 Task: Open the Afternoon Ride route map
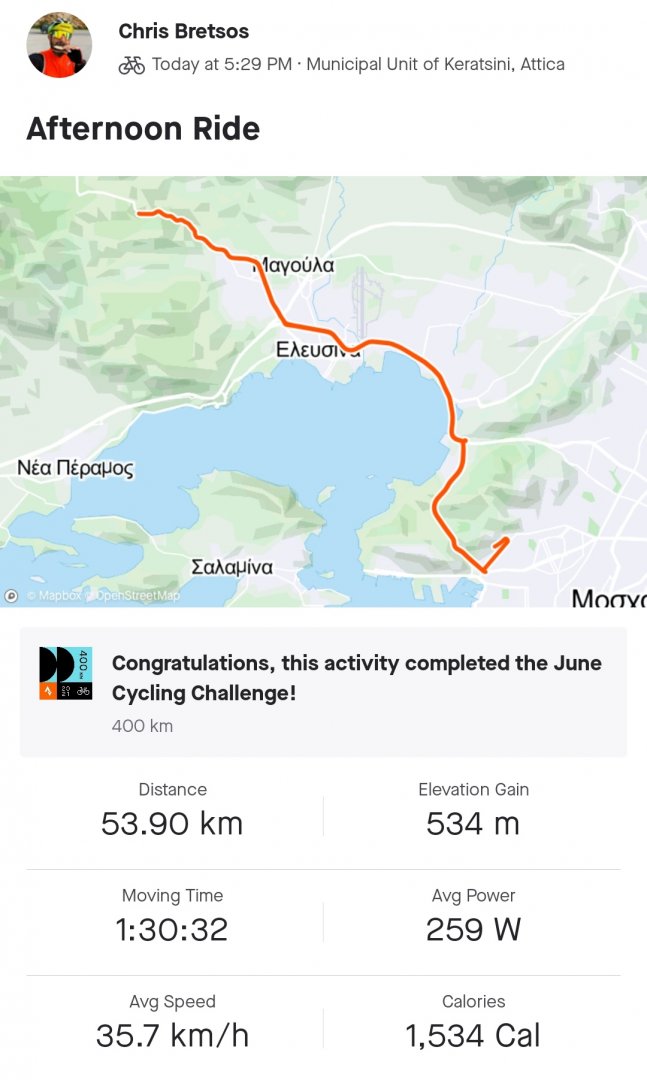pos(323,391)
